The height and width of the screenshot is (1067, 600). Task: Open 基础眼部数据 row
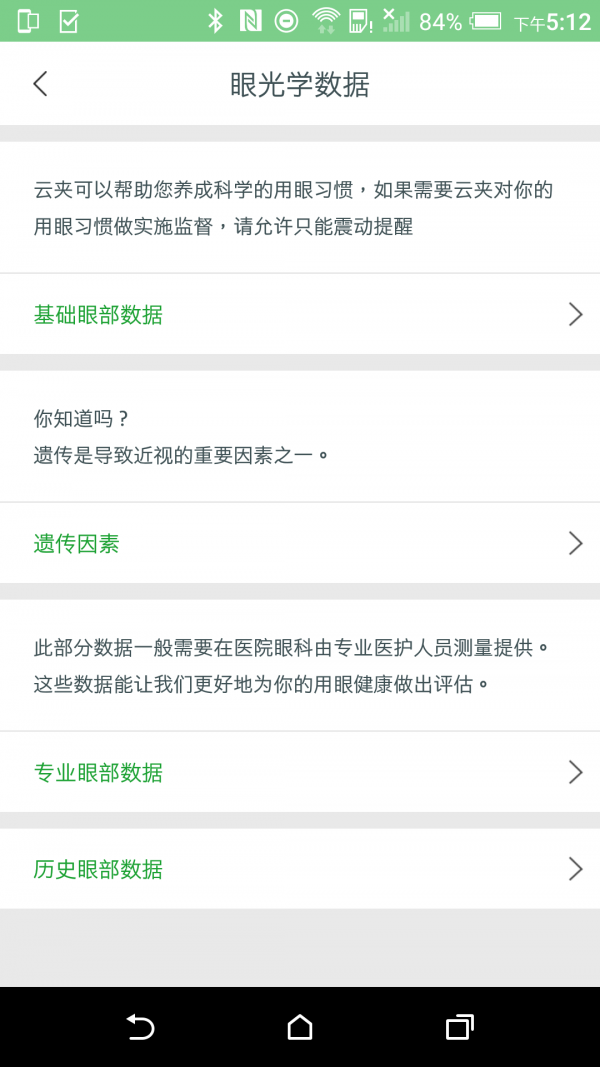pos(300,315)
